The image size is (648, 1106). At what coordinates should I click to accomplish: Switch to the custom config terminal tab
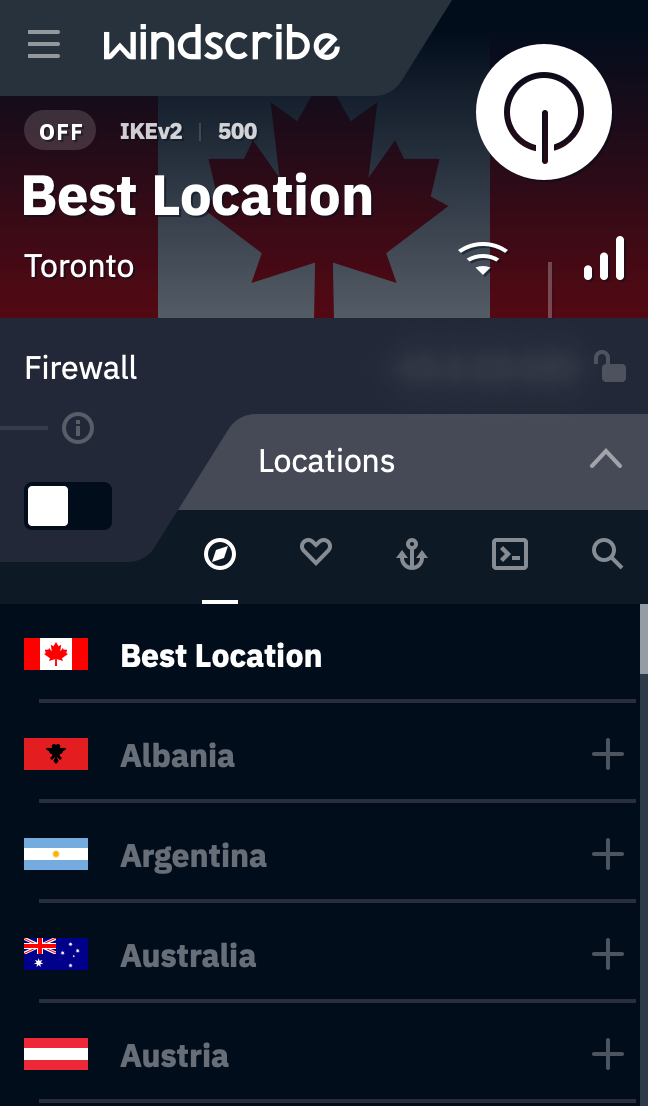coord(510,553)
